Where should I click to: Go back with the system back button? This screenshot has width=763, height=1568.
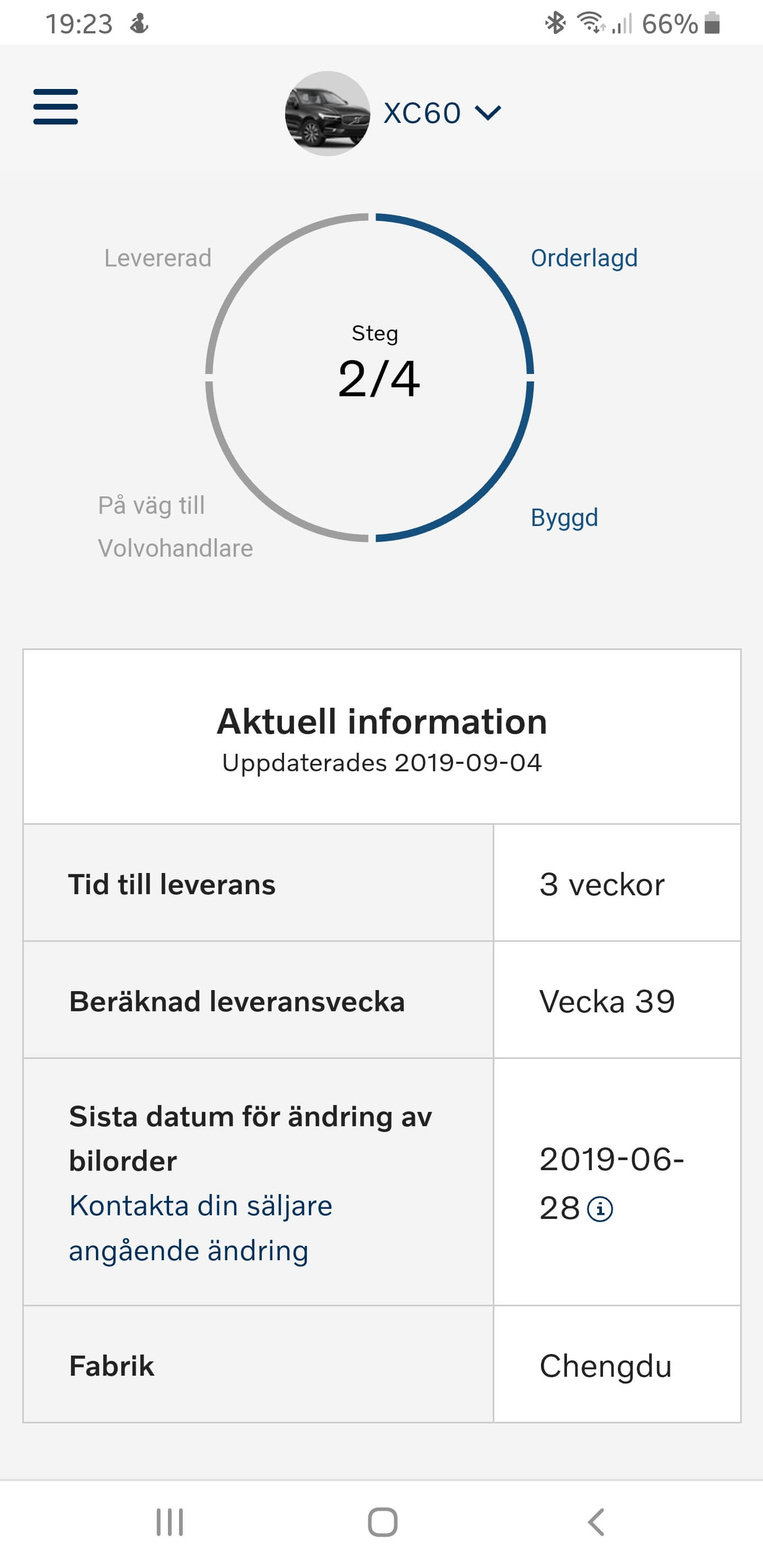[x=596, y=1522]
